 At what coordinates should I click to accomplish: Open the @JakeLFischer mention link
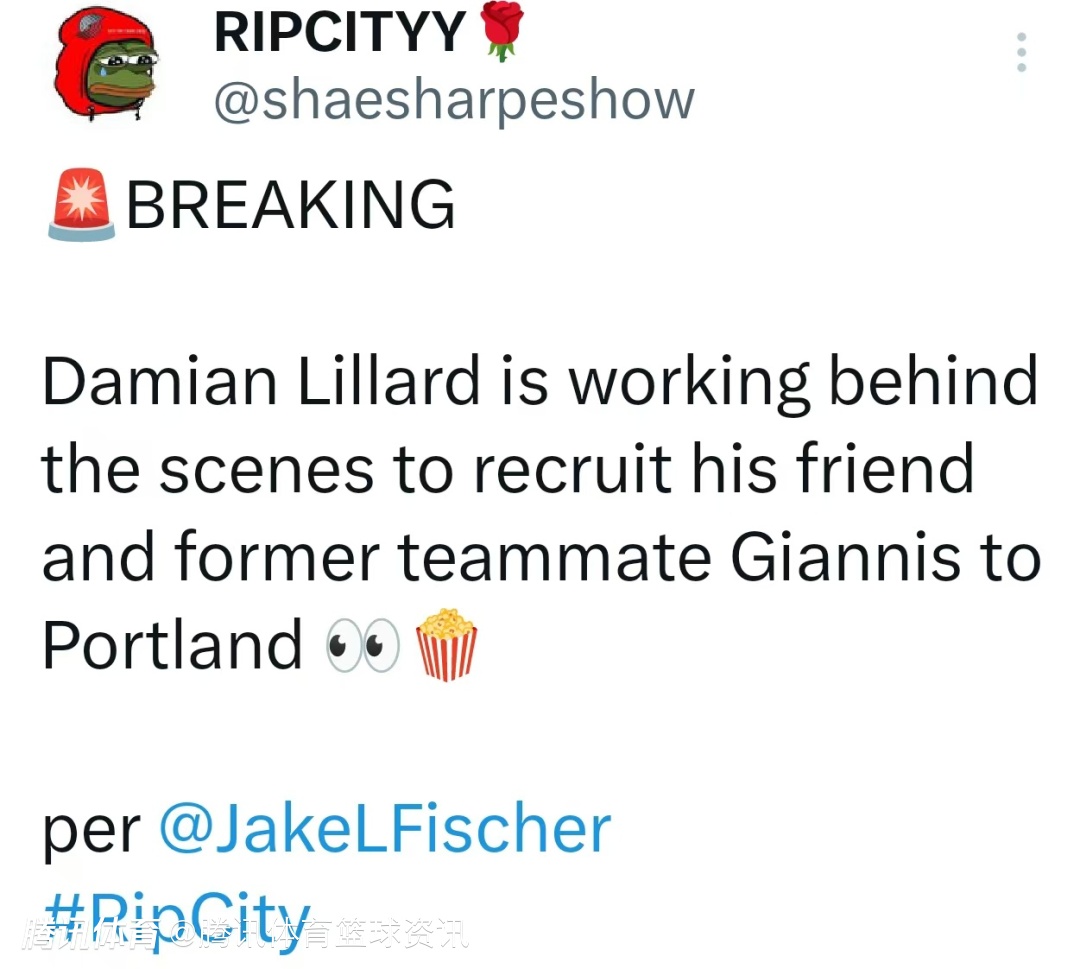point(385,829)
